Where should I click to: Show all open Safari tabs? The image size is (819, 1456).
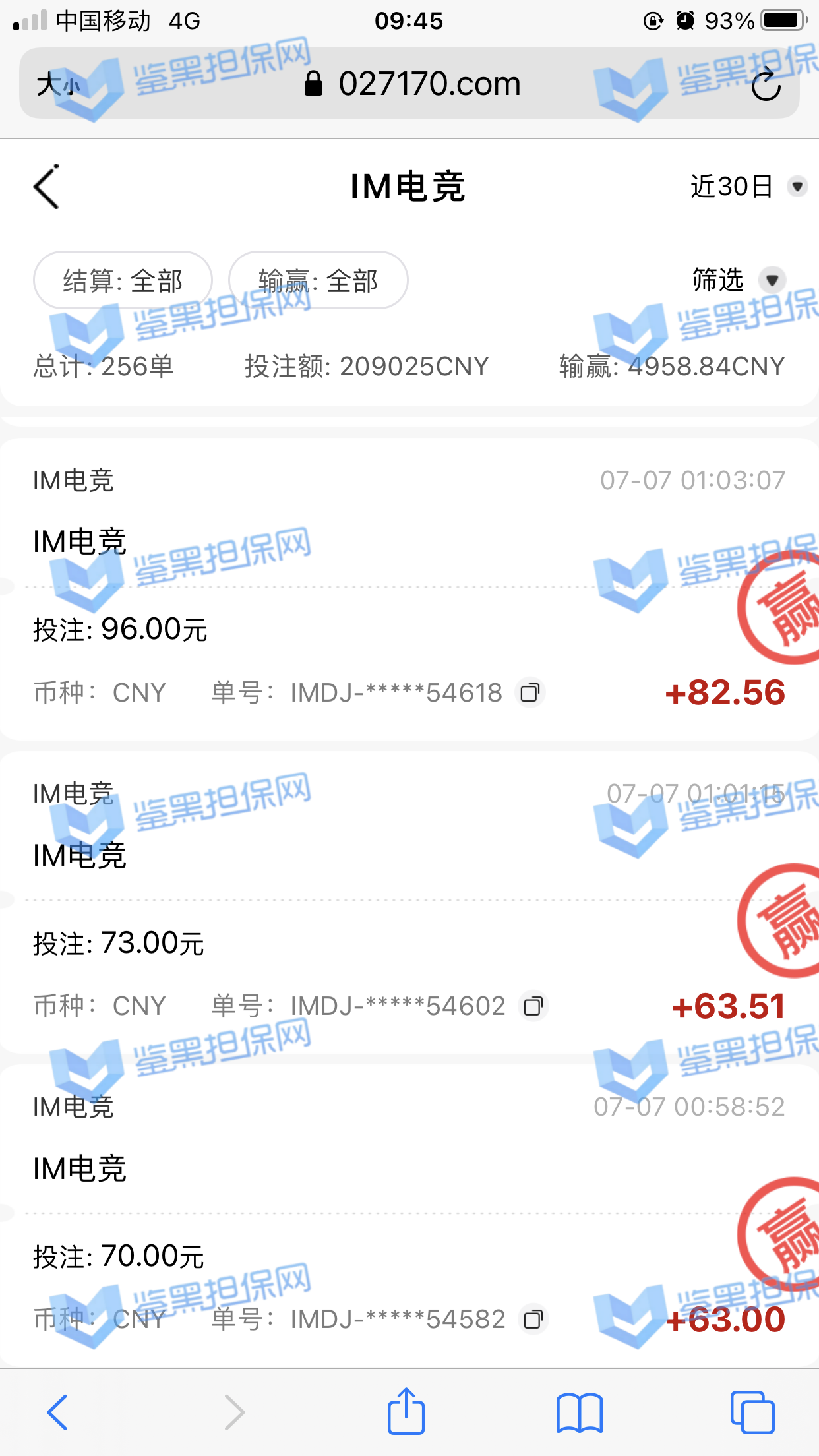point(752,1412)
